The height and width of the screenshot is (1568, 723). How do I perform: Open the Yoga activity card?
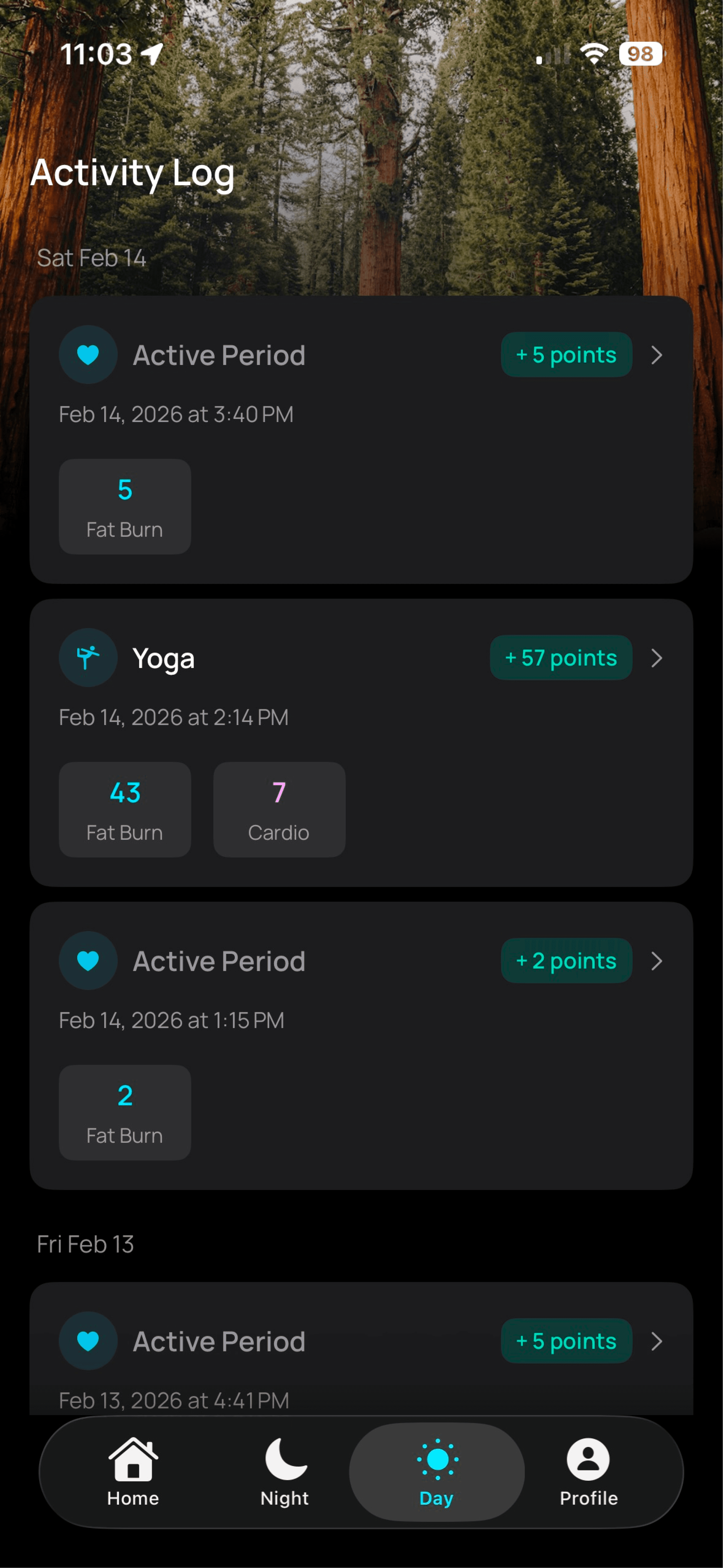[x=361, y=741]
